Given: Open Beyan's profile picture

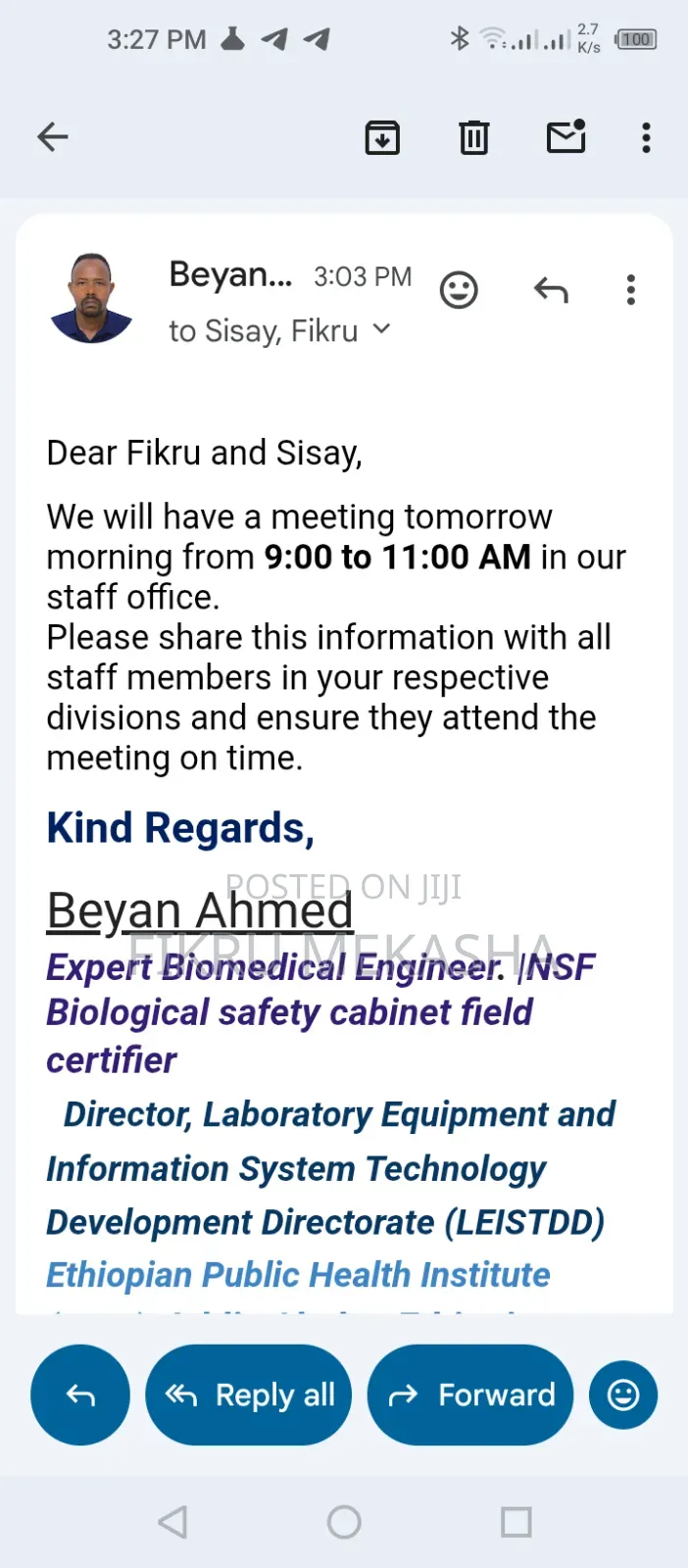Looking at the screenshot, I should pyautogui.click(x=92, y=298).
